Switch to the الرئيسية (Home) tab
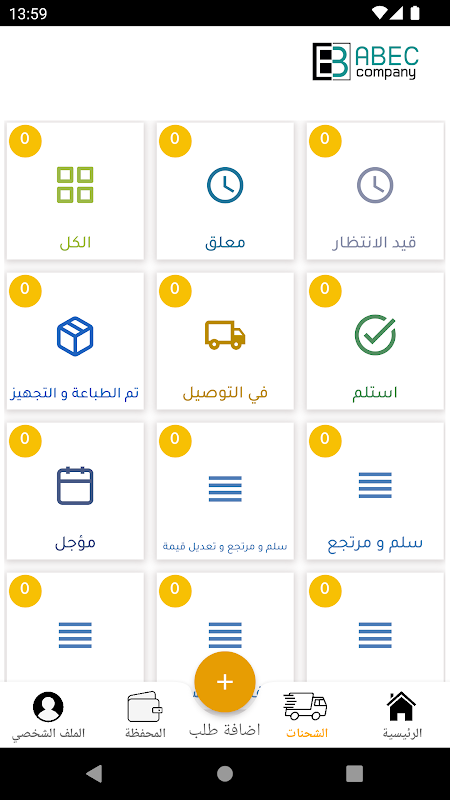This screenshot has height=800, width=450. click(402, 715)
